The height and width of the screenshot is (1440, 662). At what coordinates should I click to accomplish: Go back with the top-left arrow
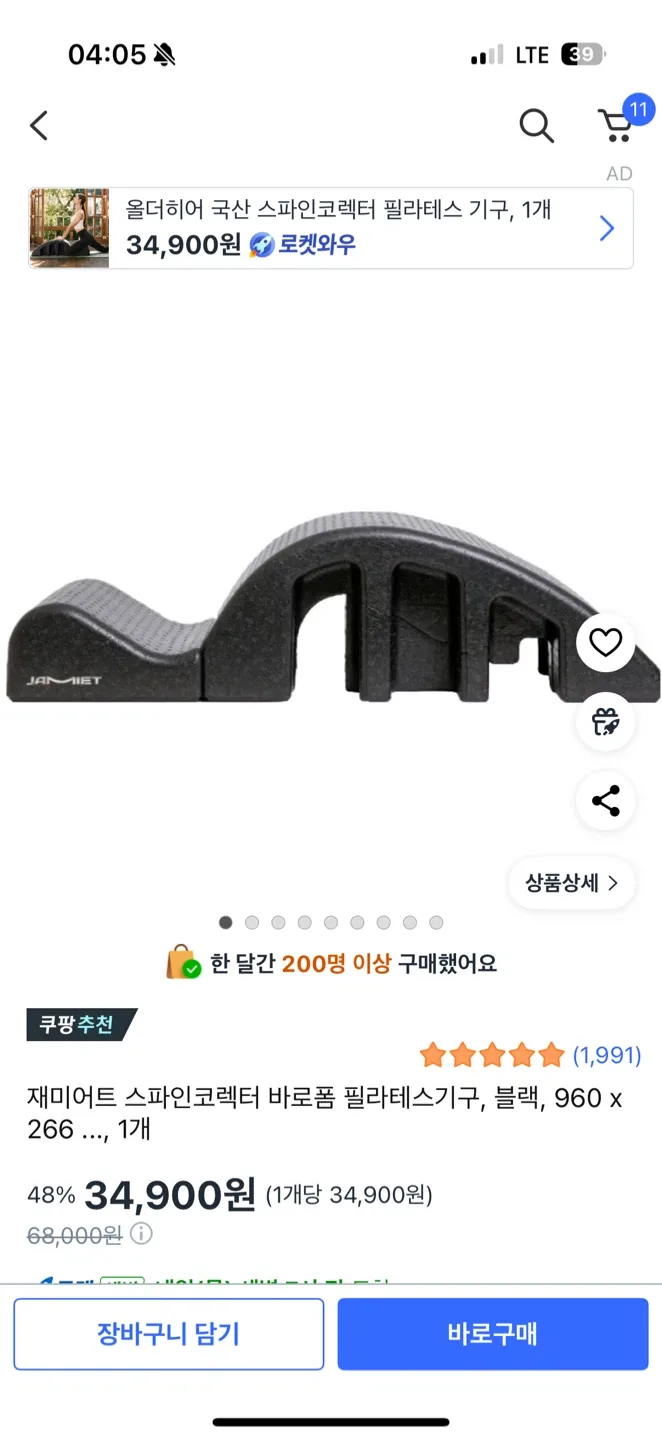point(39,126)
